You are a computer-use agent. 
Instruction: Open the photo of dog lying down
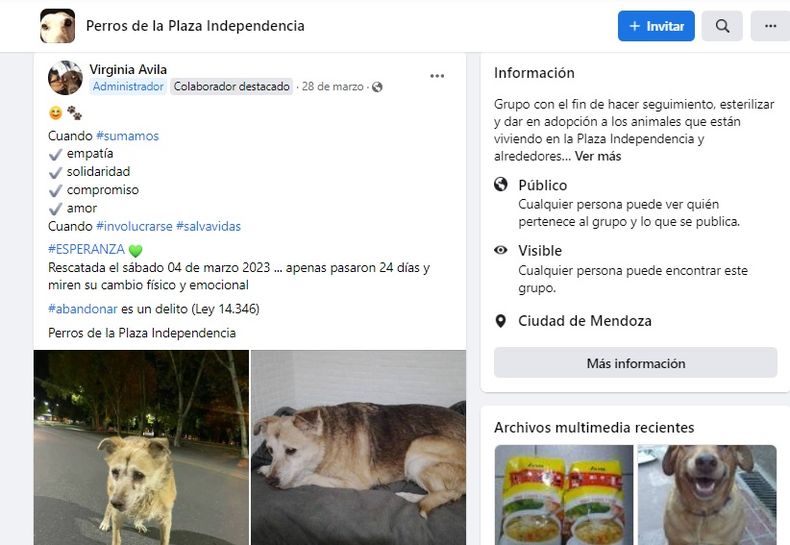pyautogui.click(x=358, y=447)
